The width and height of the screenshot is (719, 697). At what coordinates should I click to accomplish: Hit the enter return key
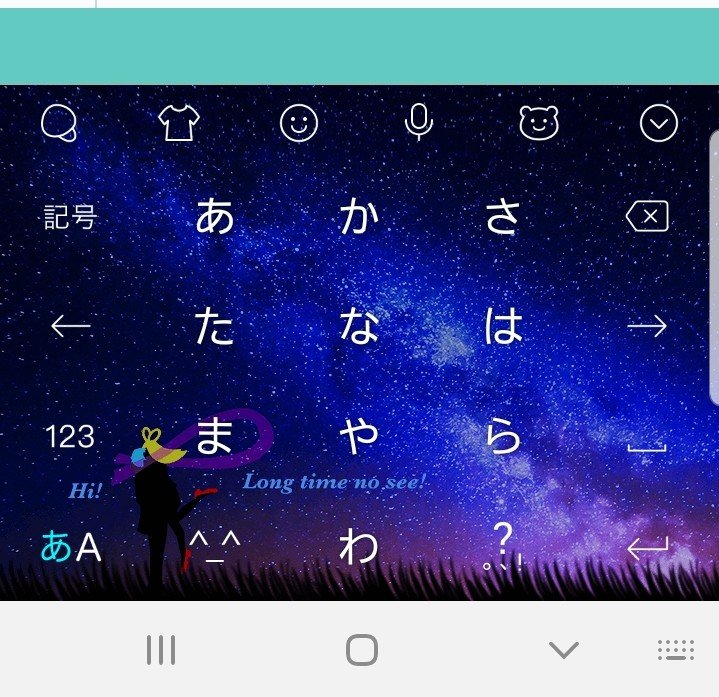646,548
